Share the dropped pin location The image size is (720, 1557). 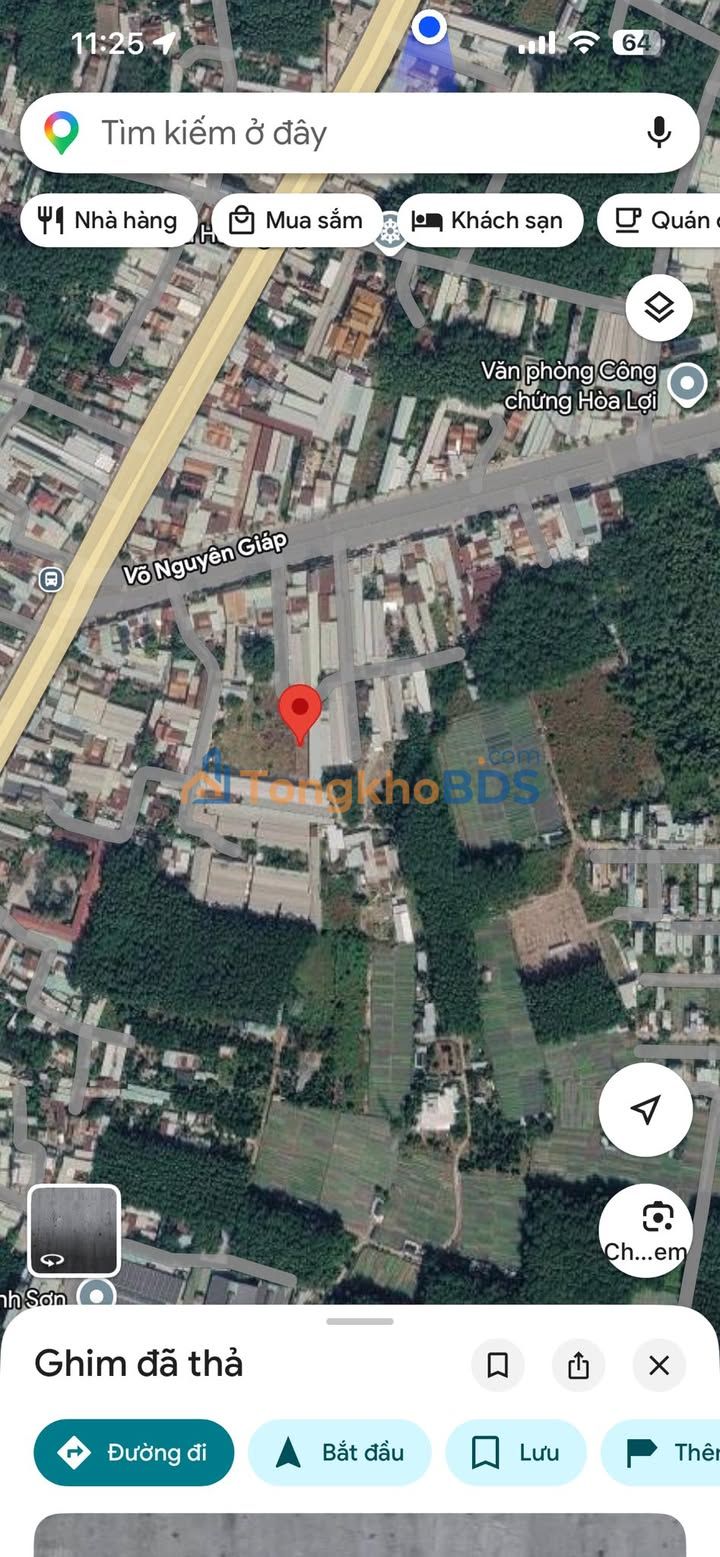(x=578, y=1365)
